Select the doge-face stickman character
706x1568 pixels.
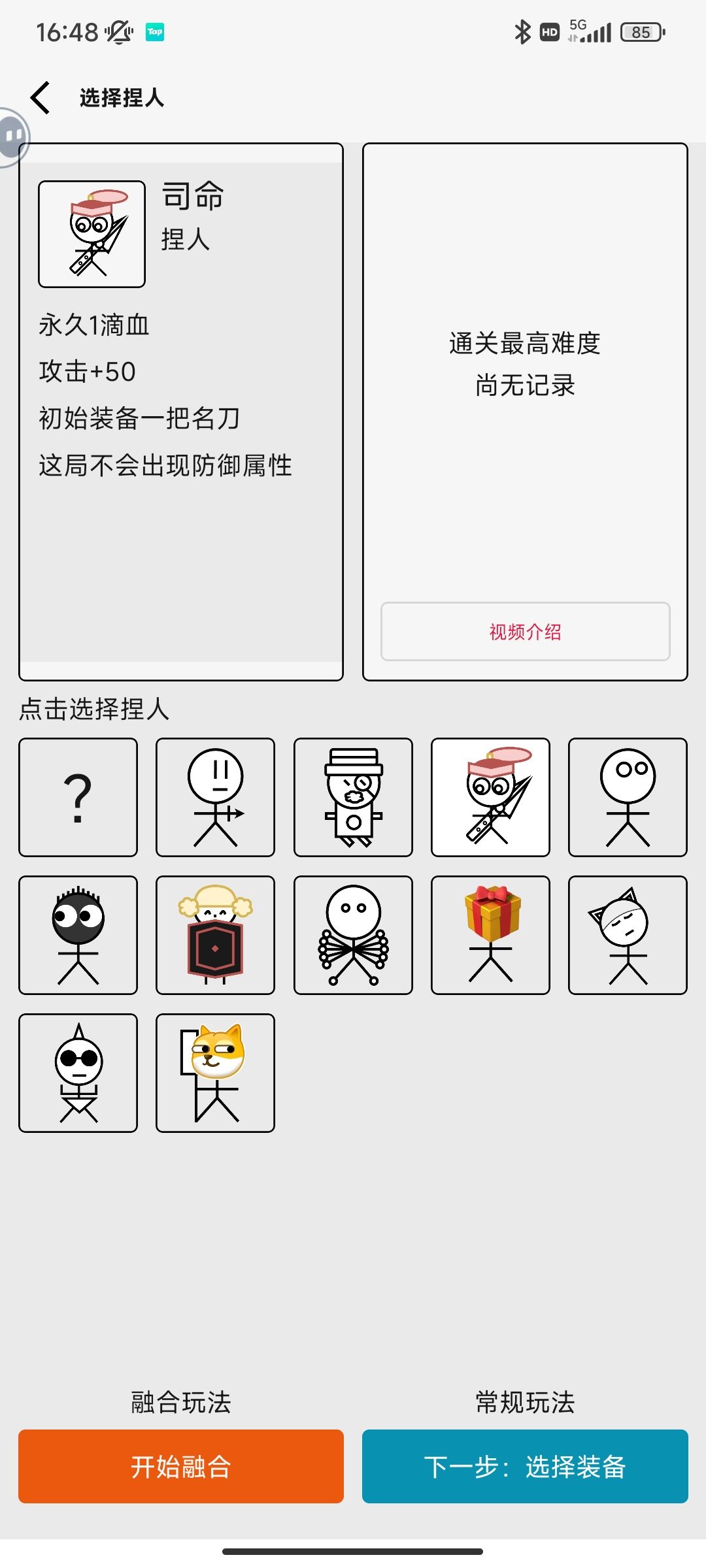[x=215, y=1073]
